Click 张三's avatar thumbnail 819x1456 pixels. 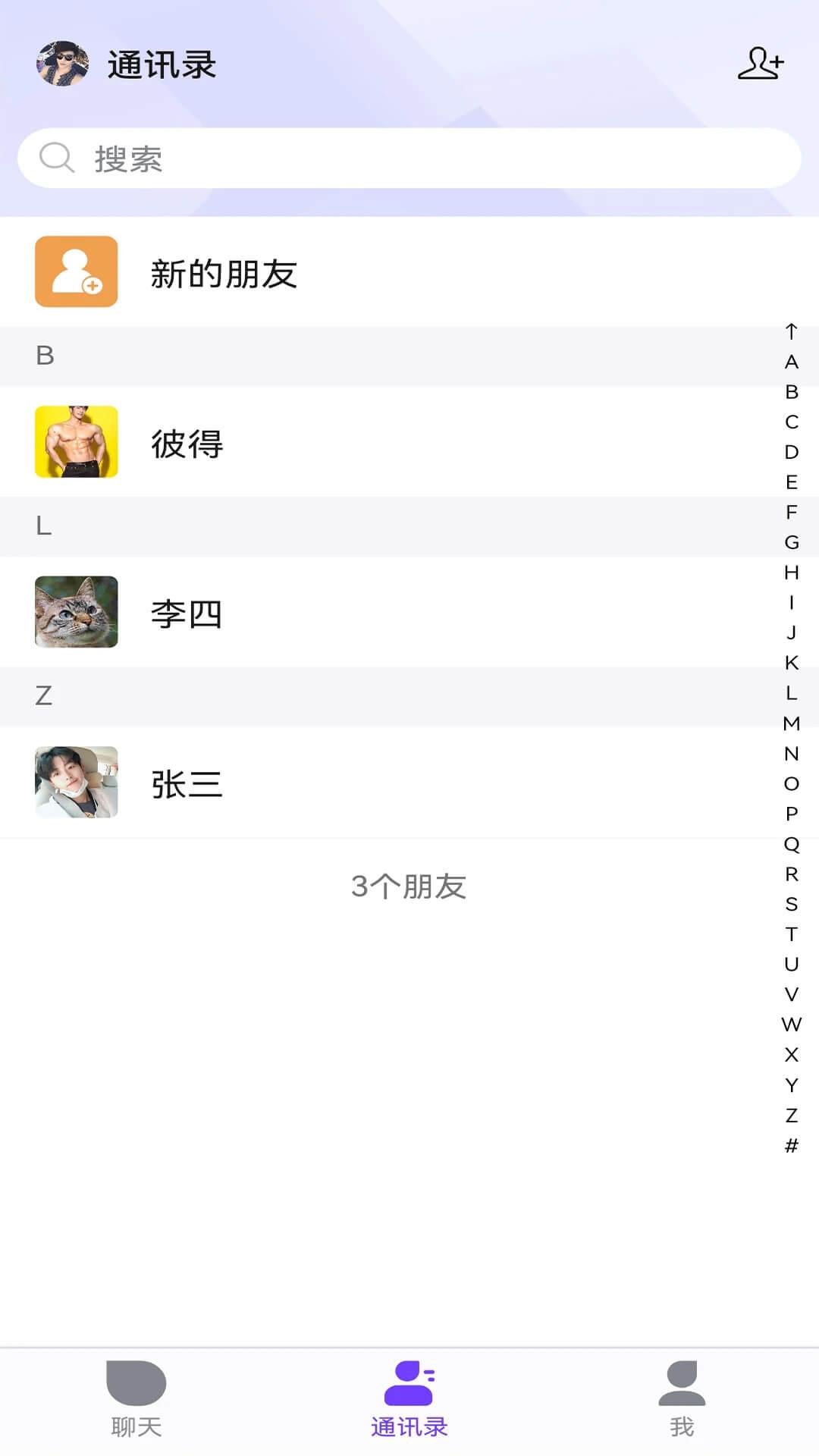tap(76, 783)
